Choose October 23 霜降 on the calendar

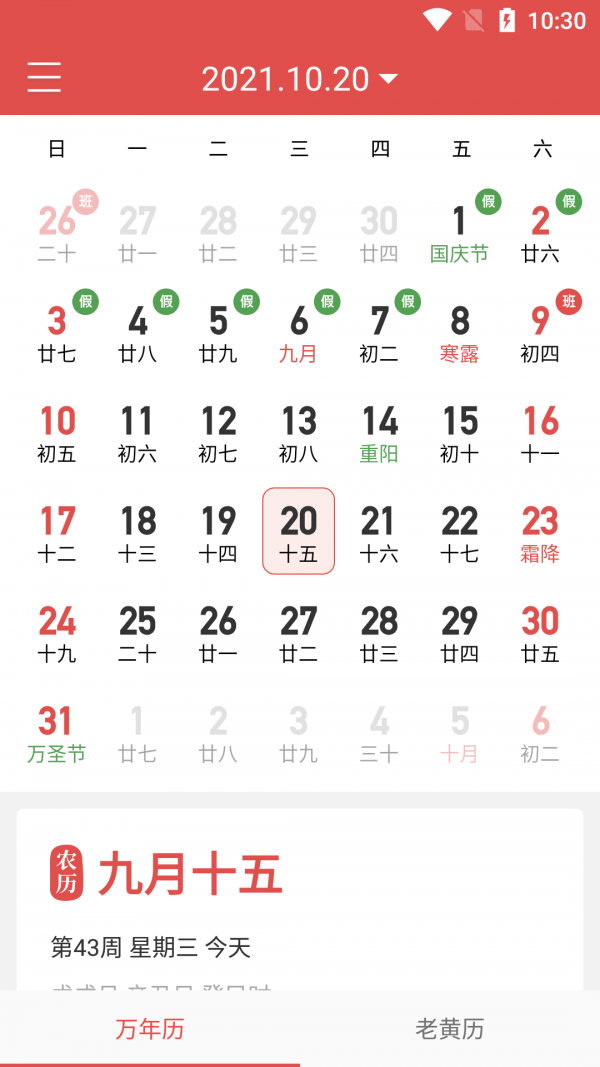(x=540, y=533)
